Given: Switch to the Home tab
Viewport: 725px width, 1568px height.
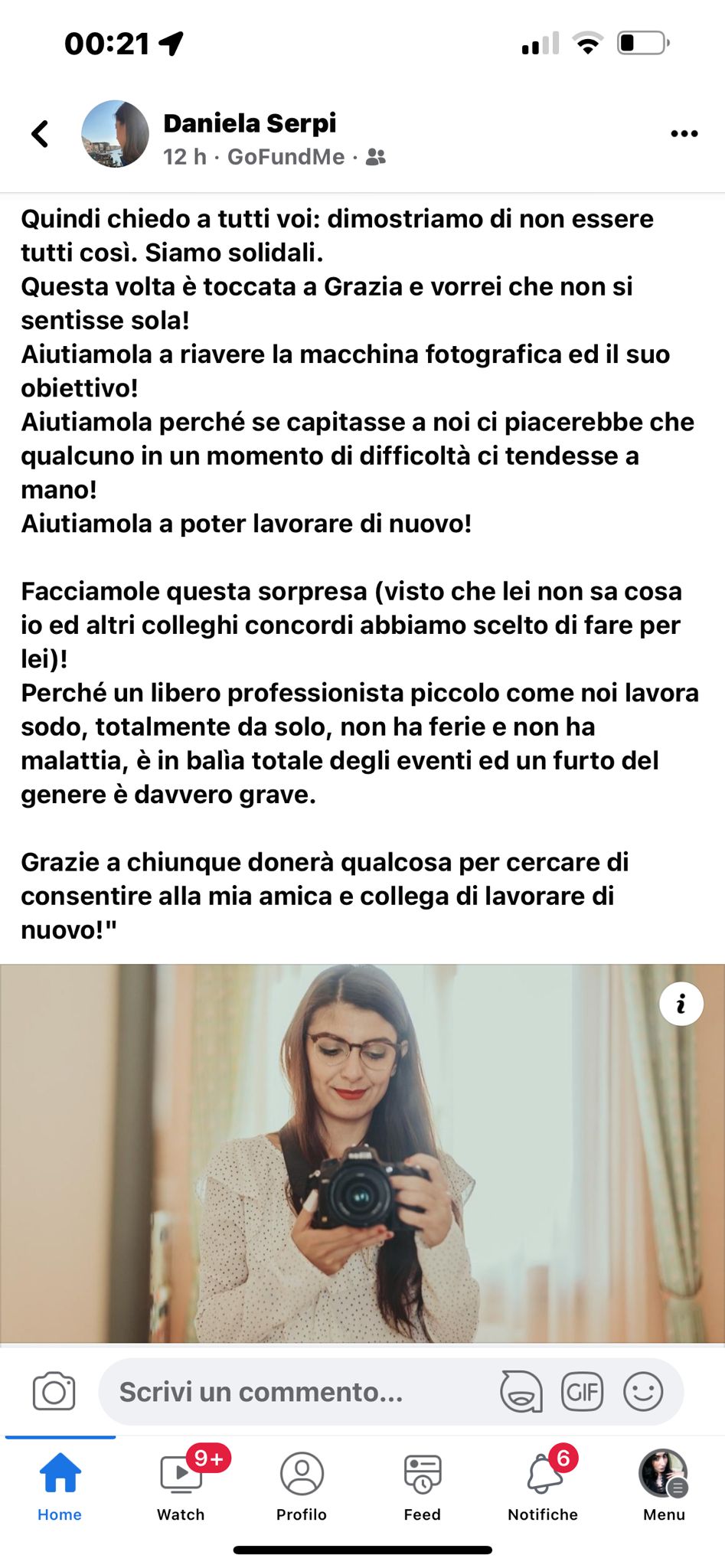Looking at the screenshot, I should point(60,1485).
